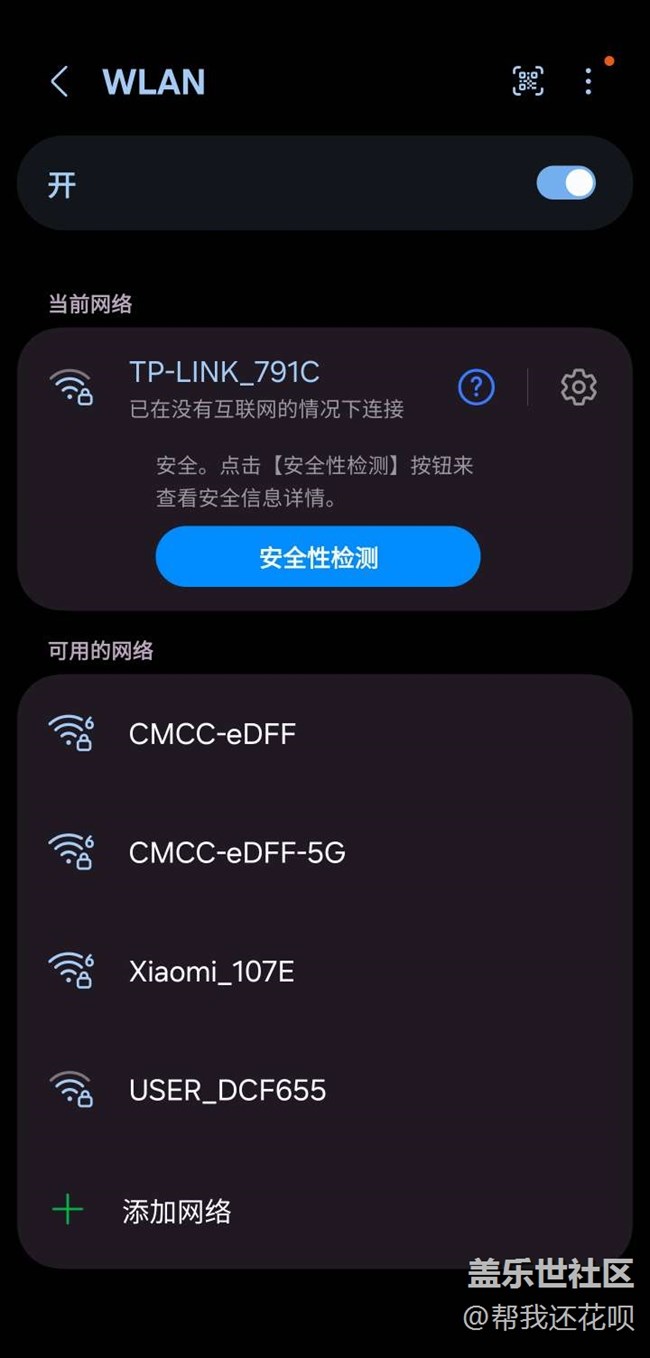Choose the USER_DCF655 network
This screenshot has height=1358, width=650.
point(325,1089)
